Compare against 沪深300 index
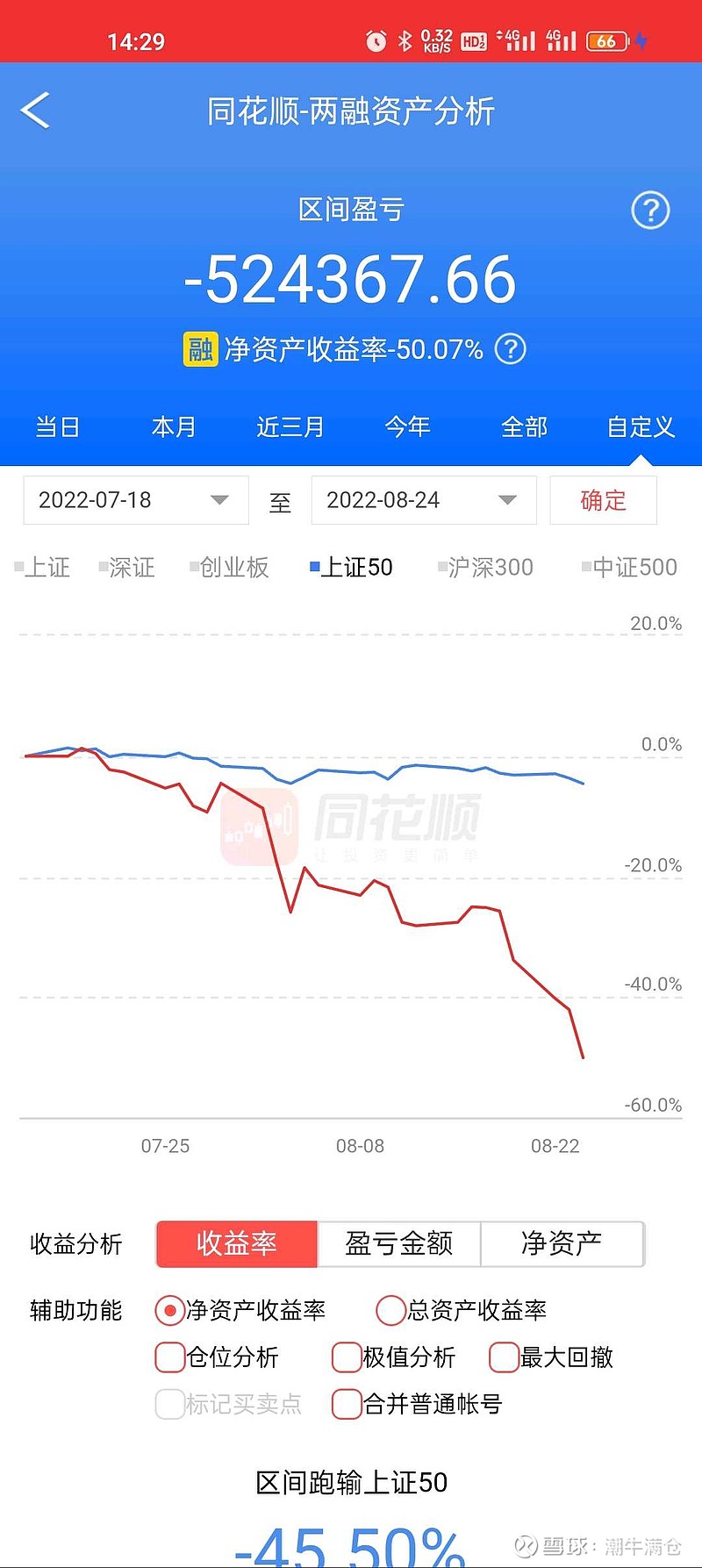The width and height of the screenshot is (702, 1568). coord(486,568)
